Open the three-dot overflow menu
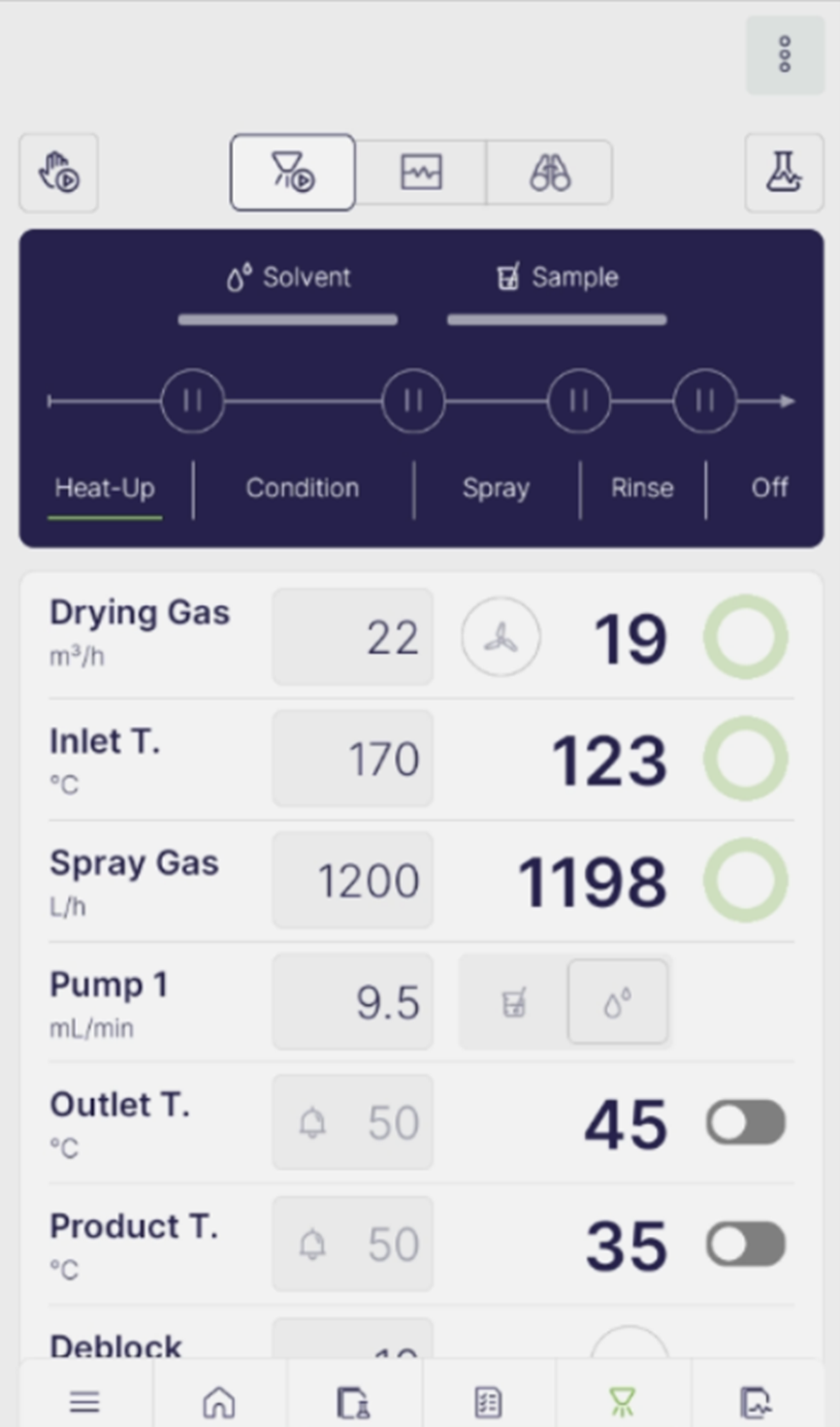The width and height of the screenshot is (840, 1427). click(x=784, y=54)
